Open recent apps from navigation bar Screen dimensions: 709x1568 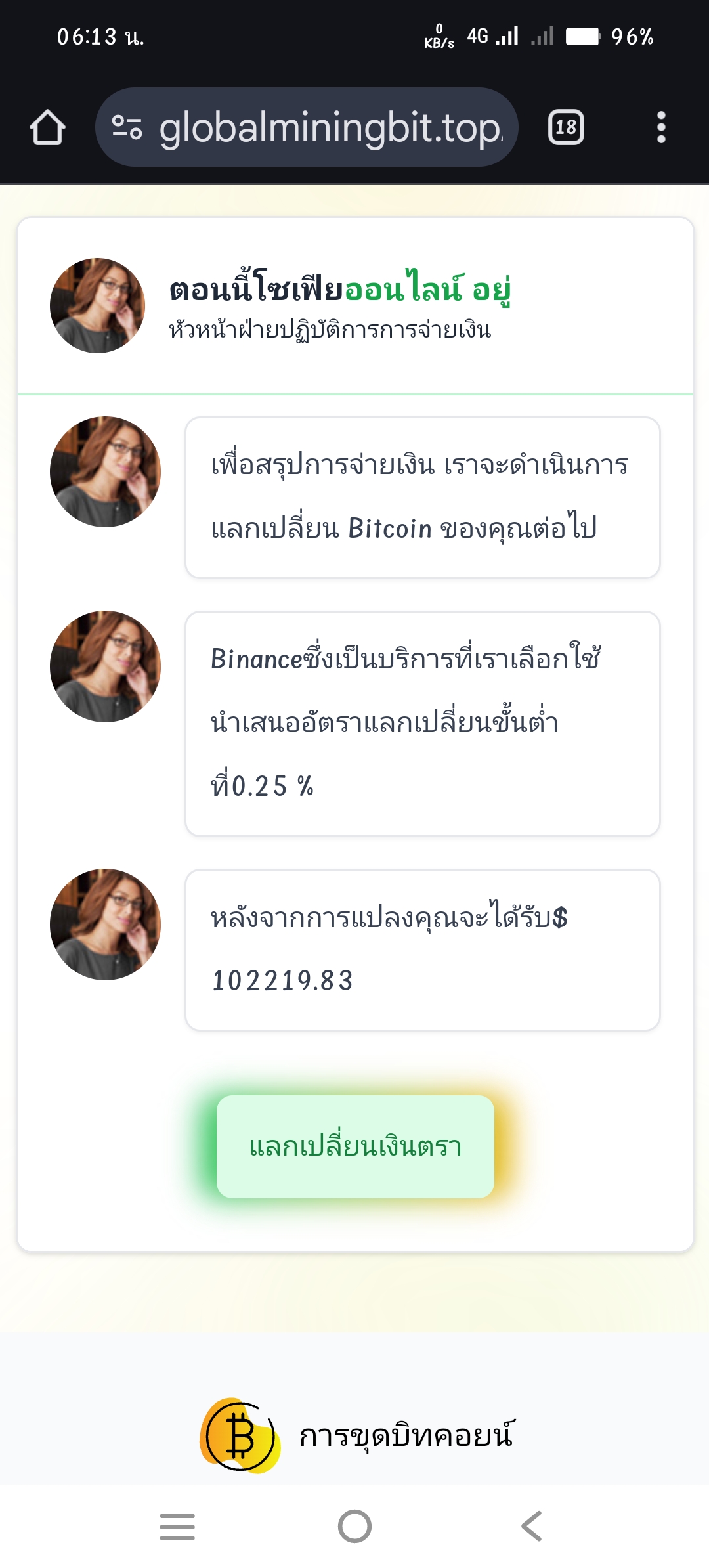pyautogui.click(x=177, y=1526)
